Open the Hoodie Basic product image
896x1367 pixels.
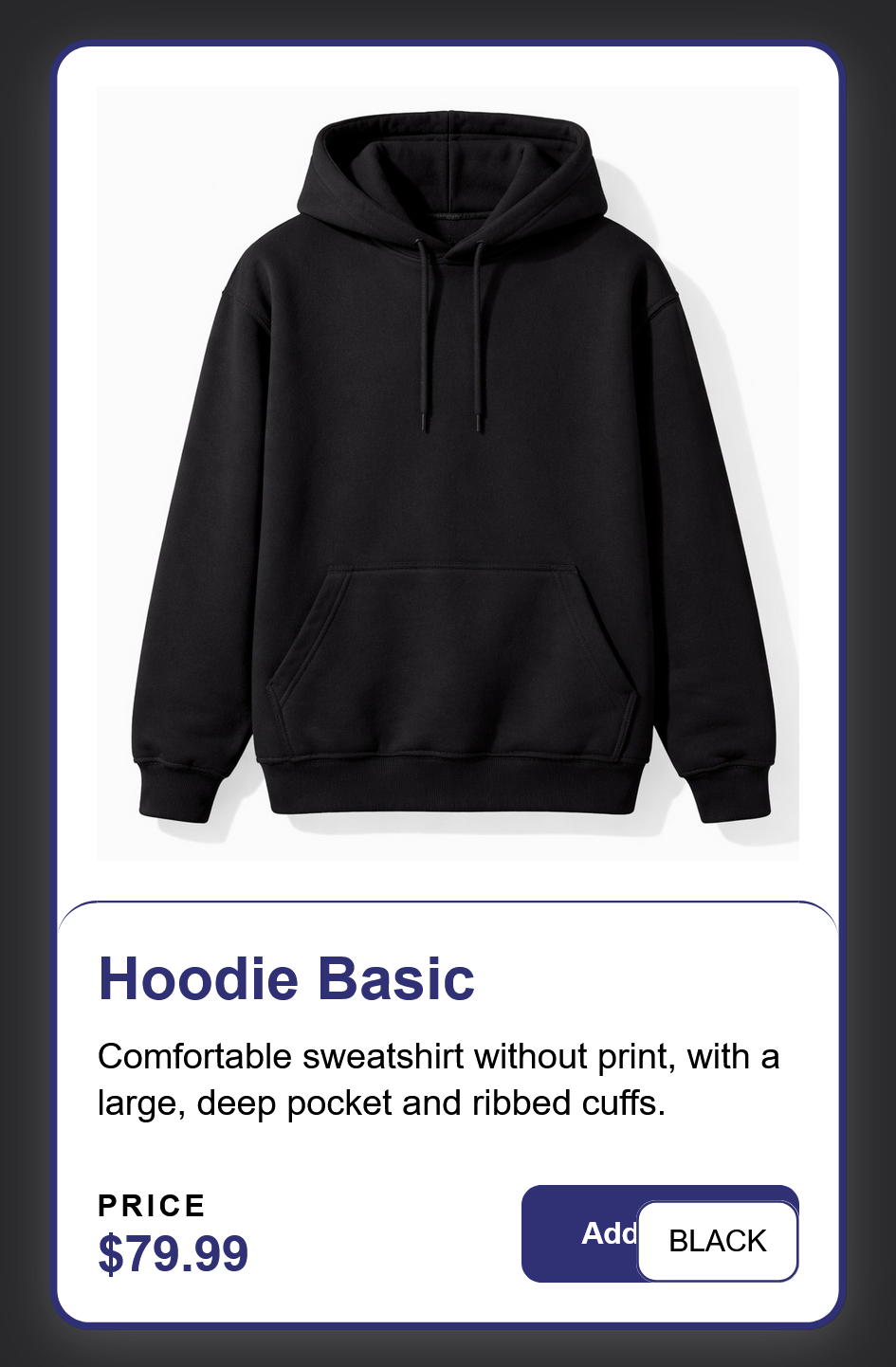[x=448, y=472]
